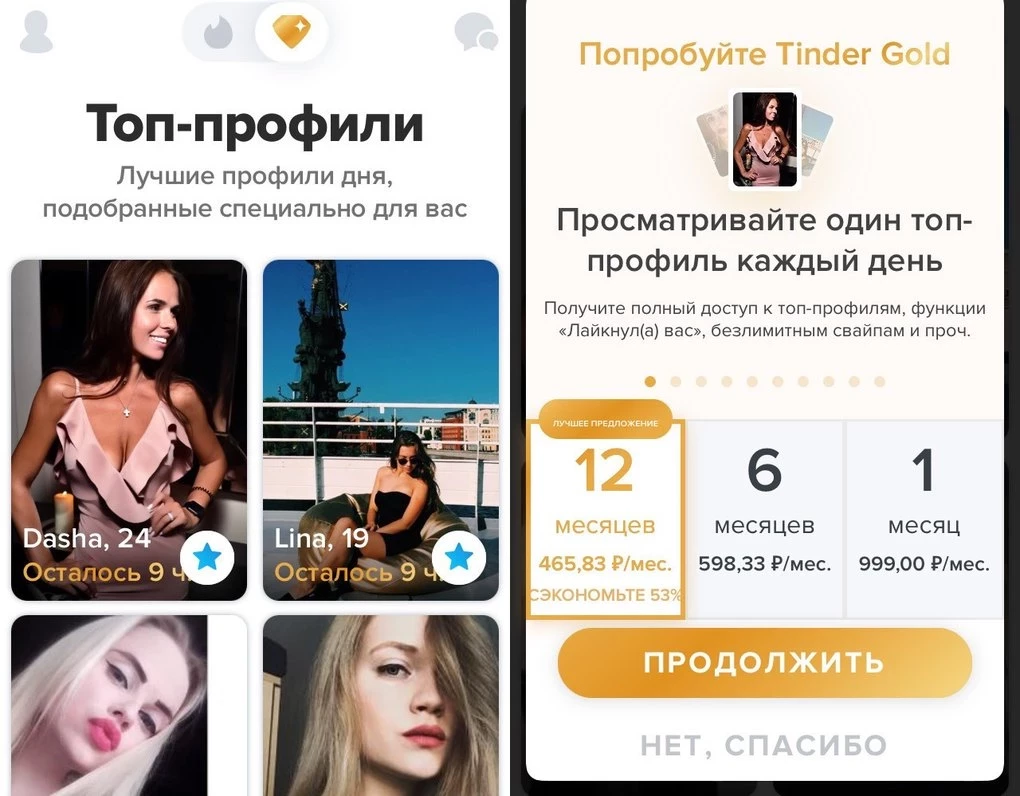The image size is (1020, 796).
Task: Decline with Нет, спасибо
Action: point(764,745)
